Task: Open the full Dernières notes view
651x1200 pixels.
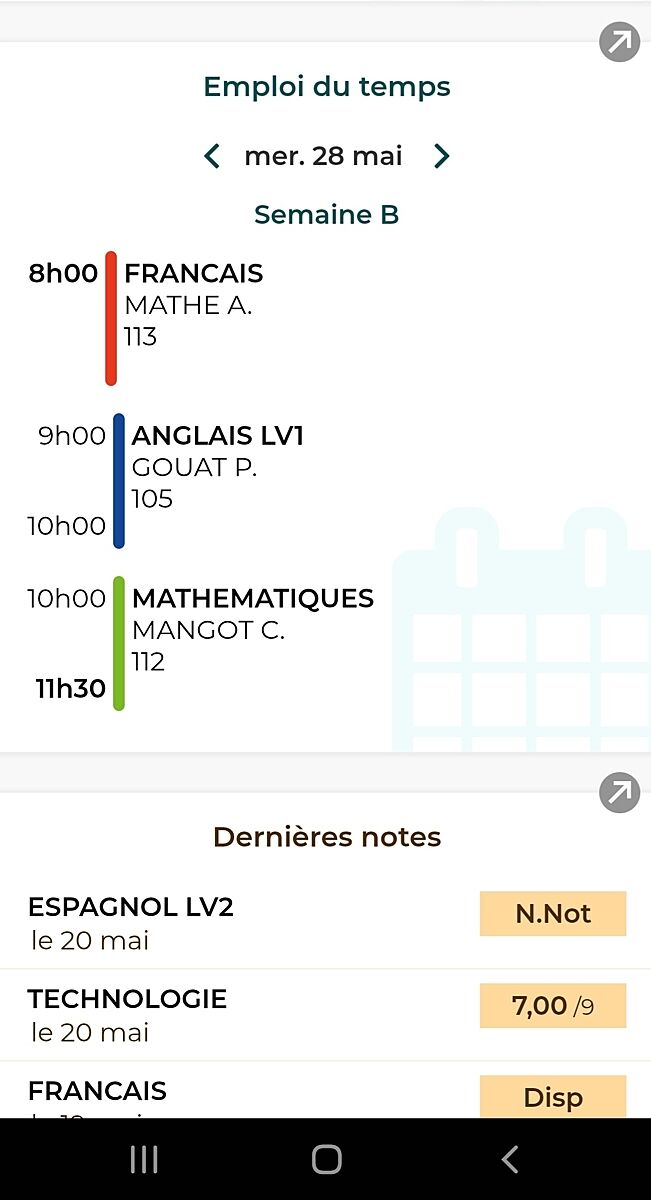Action: [x=619, y=793]
